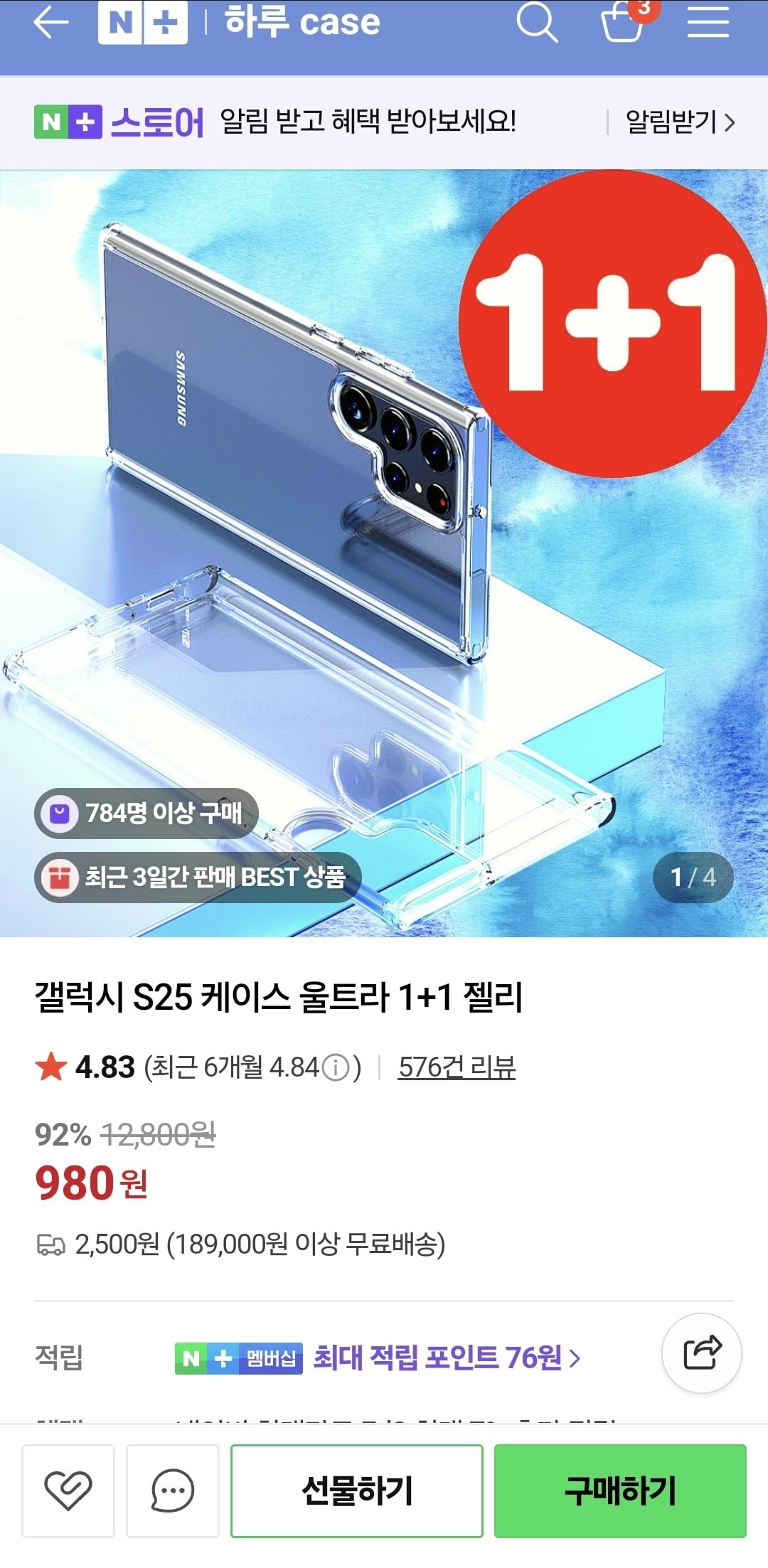View the 576건 리뷰 link
The image size is (768, 1568).
(x=457, y=1067)
